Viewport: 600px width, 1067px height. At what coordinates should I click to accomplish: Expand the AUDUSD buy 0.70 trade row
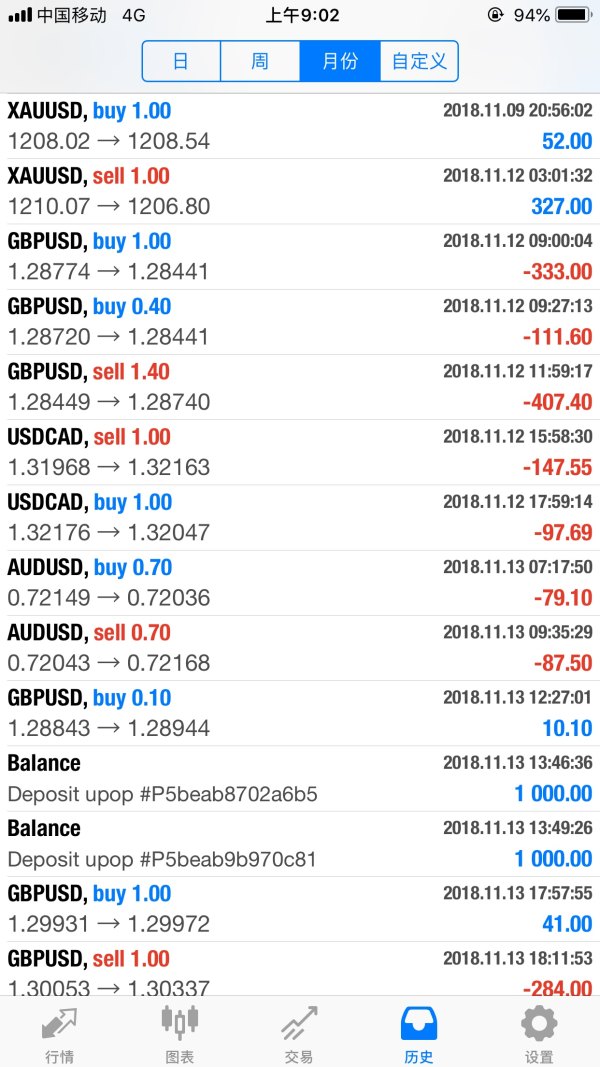click(x=300, y=583)
